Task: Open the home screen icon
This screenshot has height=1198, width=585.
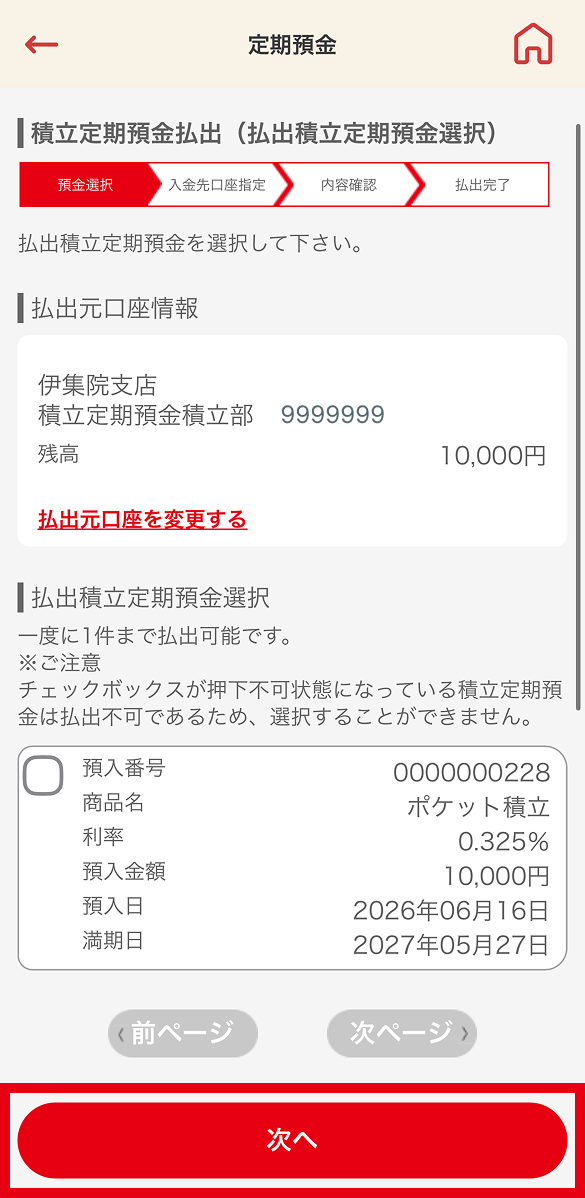Action: [533, 44]
